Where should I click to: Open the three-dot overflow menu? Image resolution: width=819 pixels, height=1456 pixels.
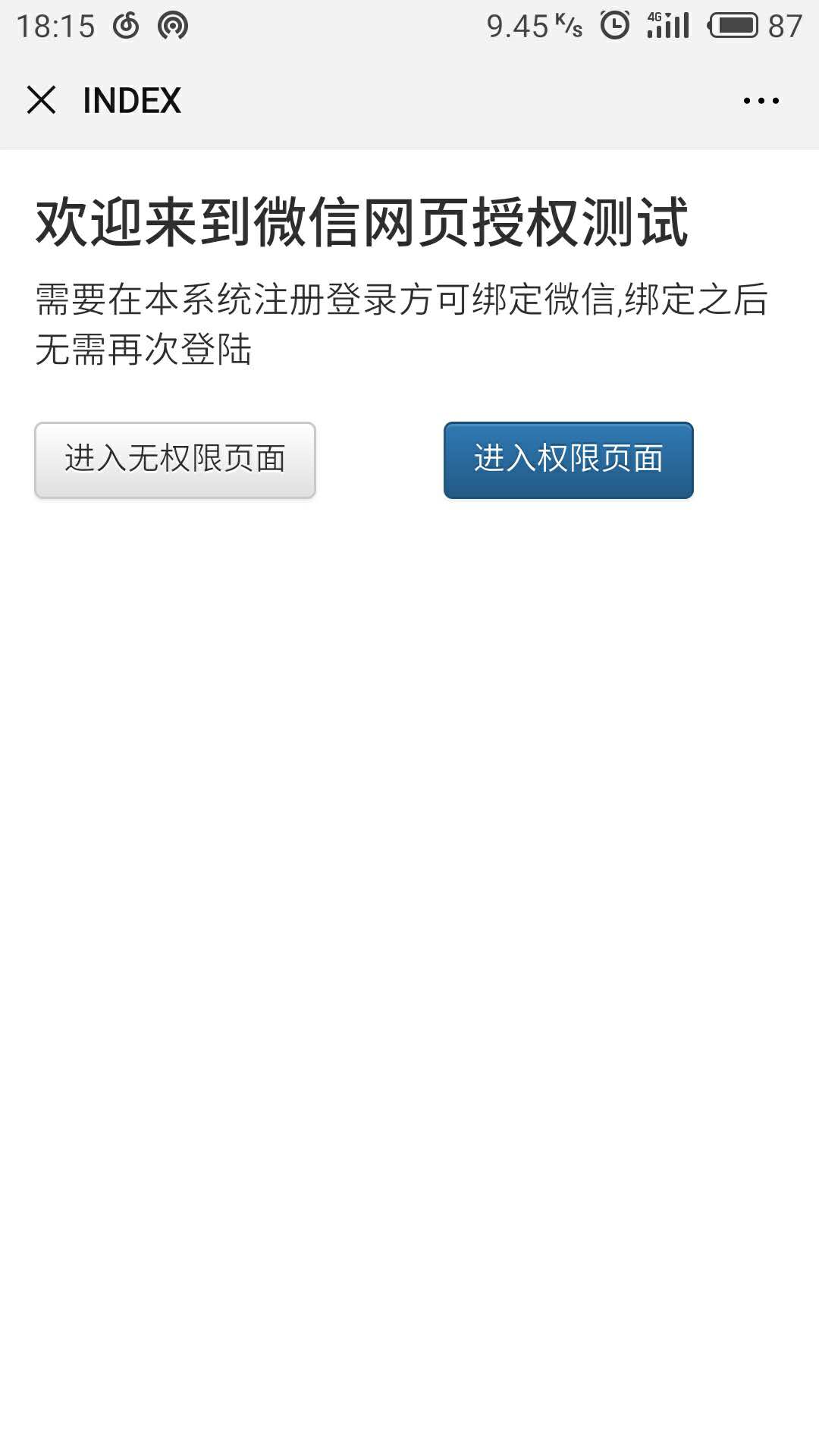tap(761, 101)
